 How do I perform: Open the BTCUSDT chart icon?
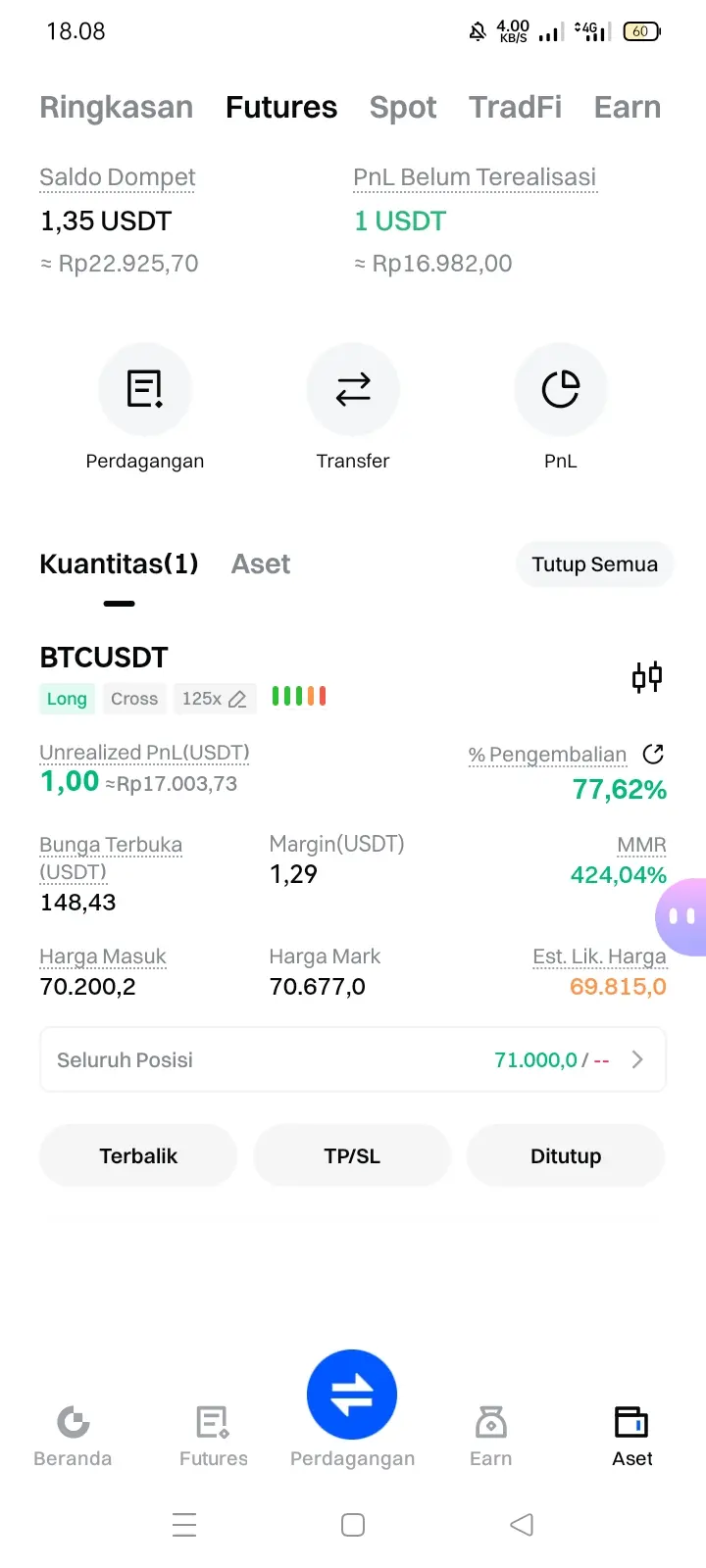tap(647, 677)
